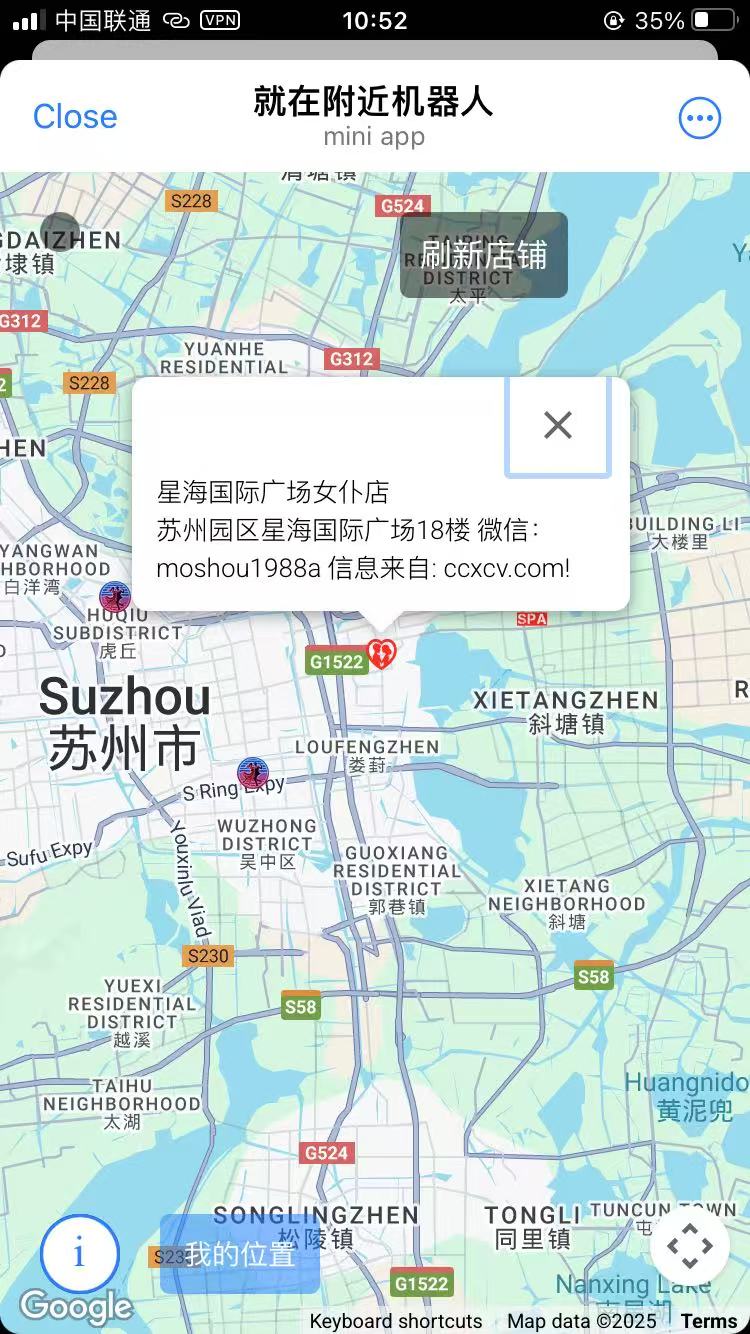Open the Terms link on the map
Image resolution: width=750 pixels, height=1334 pixels.
(709, 1321)
